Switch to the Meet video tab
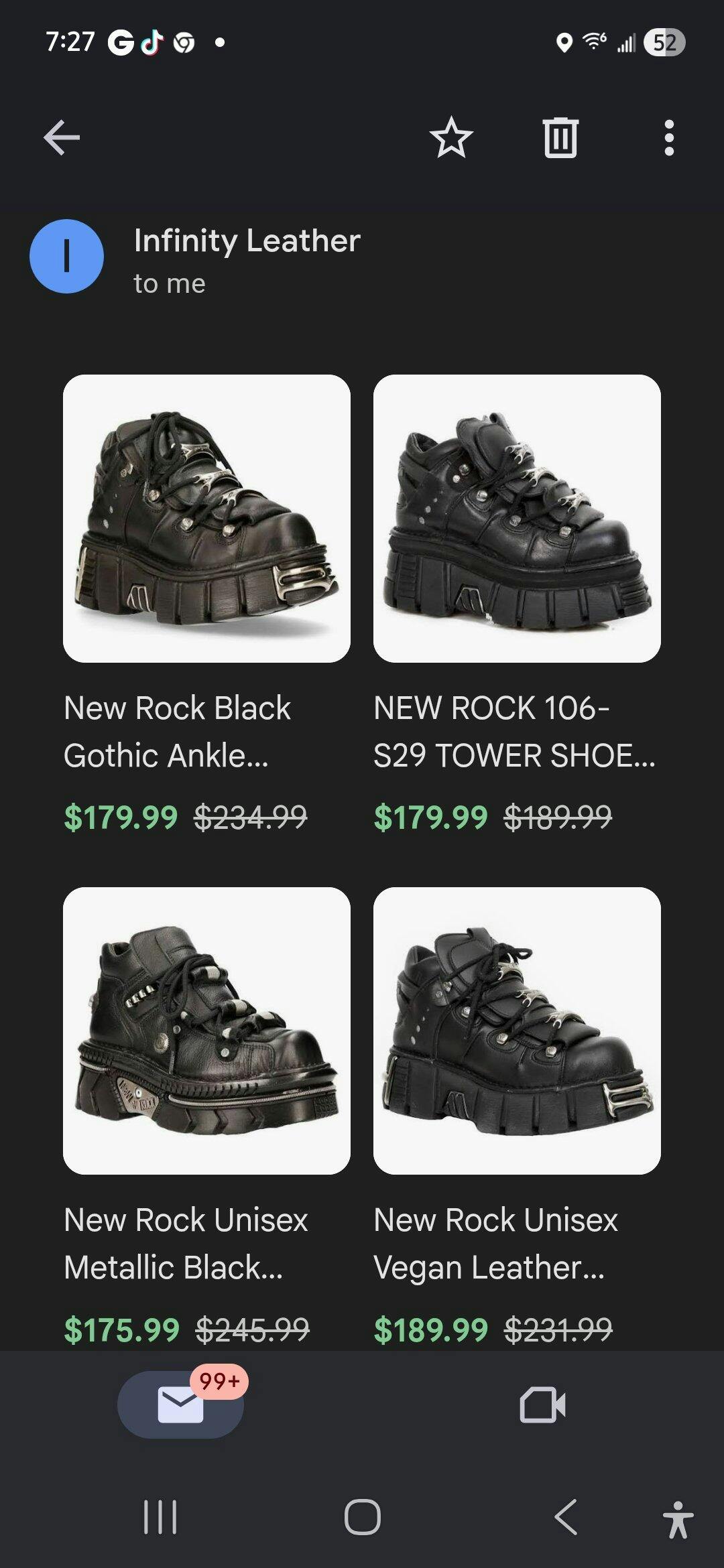The width and height of the screenshot is (724, 1568). coord(542,1404)
